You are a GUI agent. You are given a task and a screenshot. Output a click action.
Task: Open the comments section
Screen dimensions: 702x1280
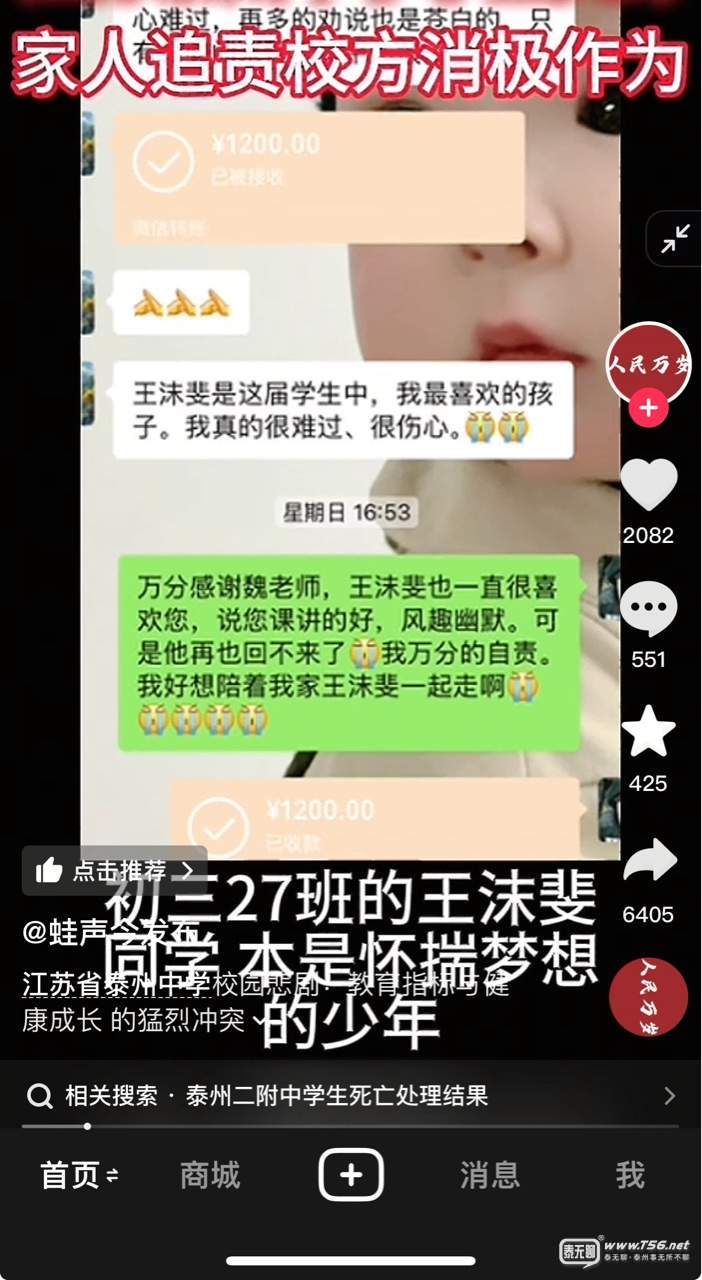point(648,610)
